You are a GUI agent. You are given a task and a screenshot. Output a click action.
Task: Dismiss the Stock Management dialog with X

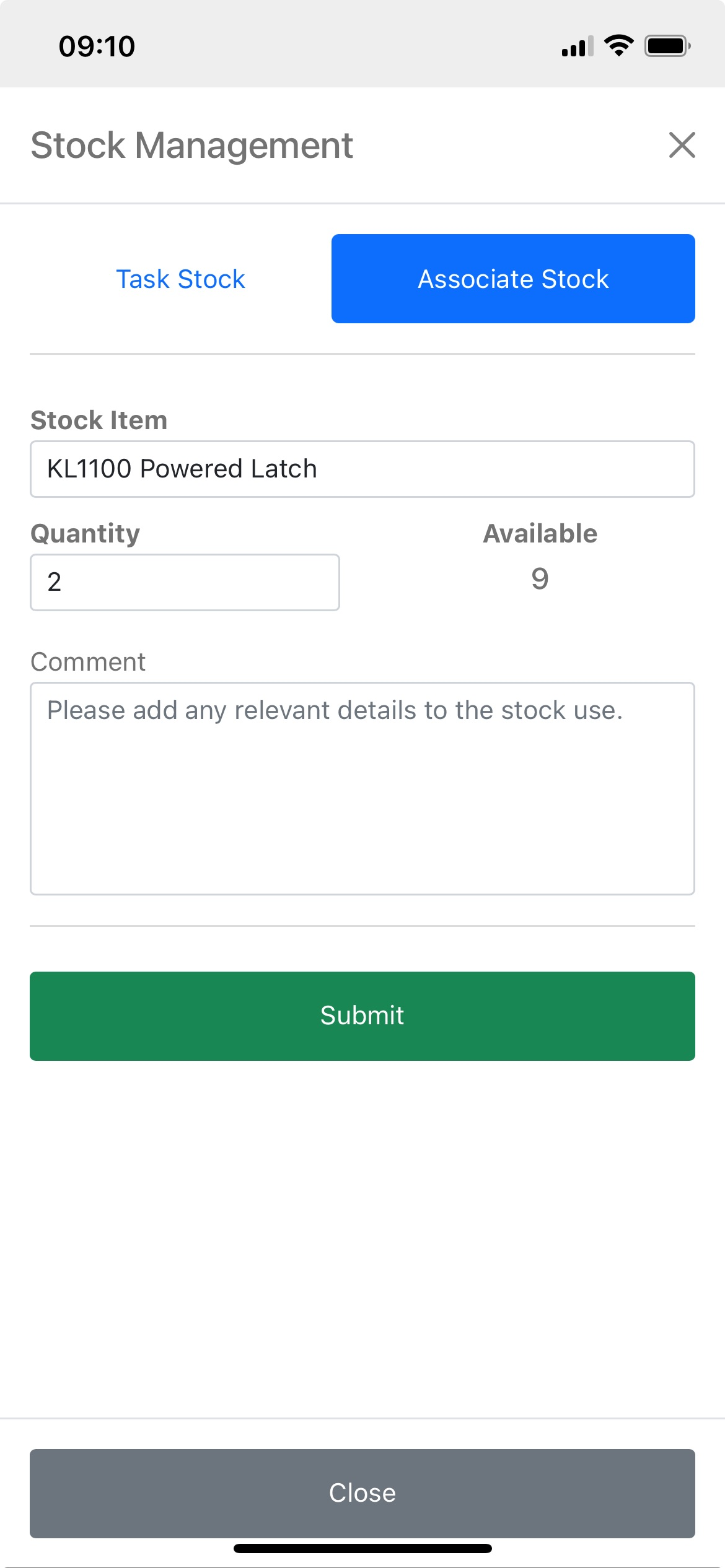[682, 146]
